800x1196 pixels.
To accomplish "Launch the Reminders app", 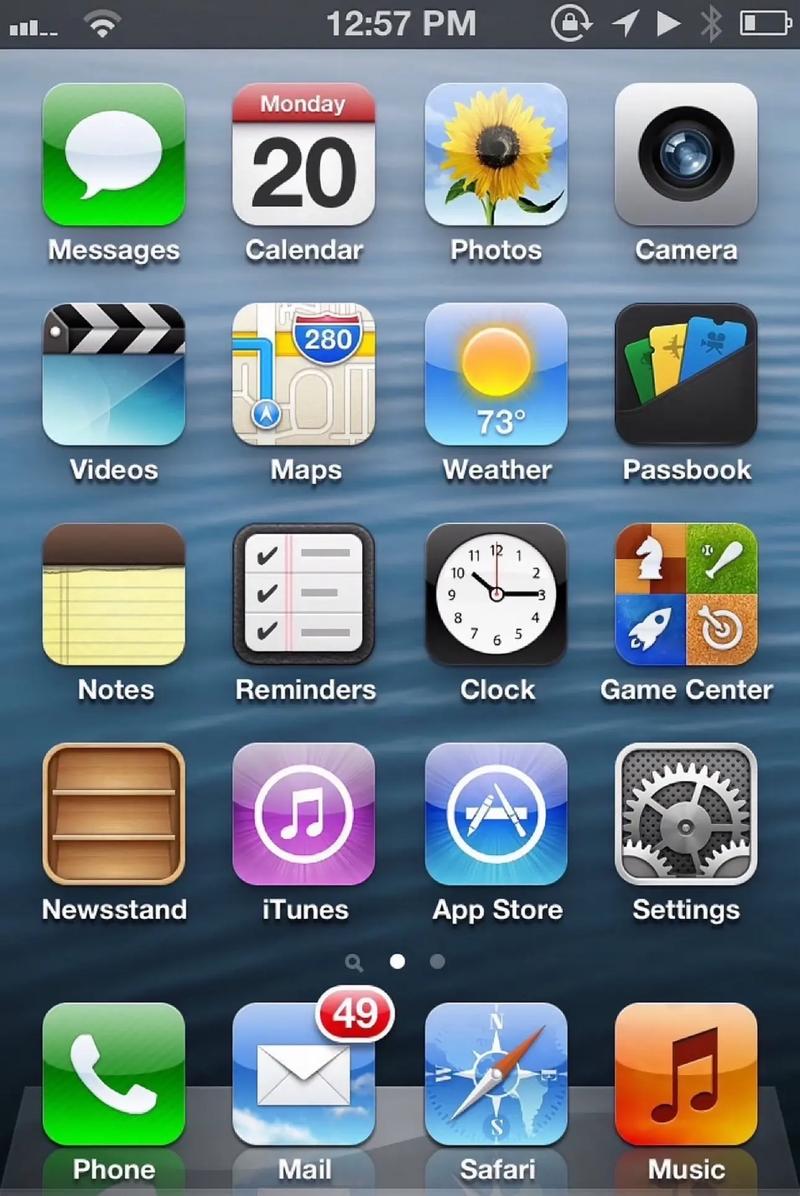I will tap(304, 595).
